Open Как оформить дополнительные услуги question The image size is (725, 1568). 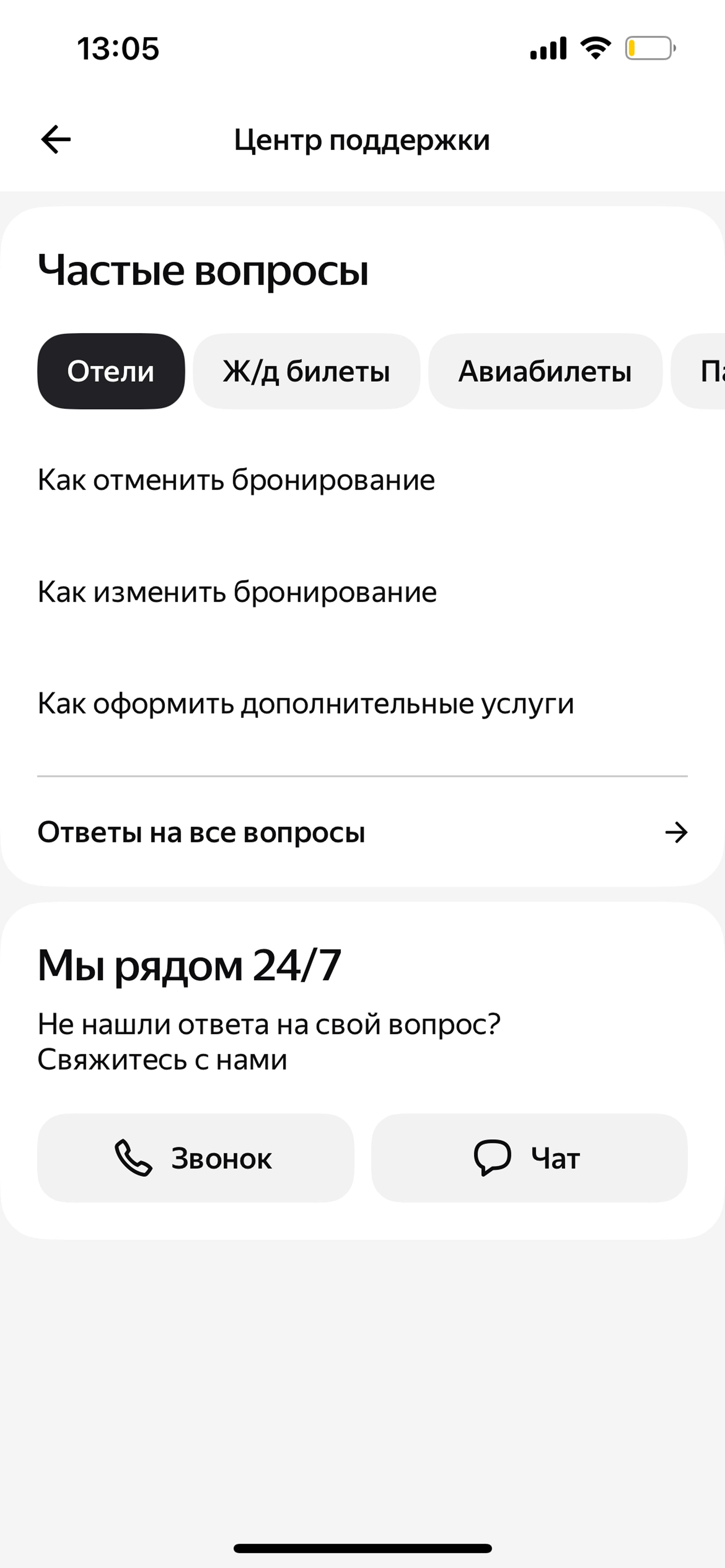(362, 704)
